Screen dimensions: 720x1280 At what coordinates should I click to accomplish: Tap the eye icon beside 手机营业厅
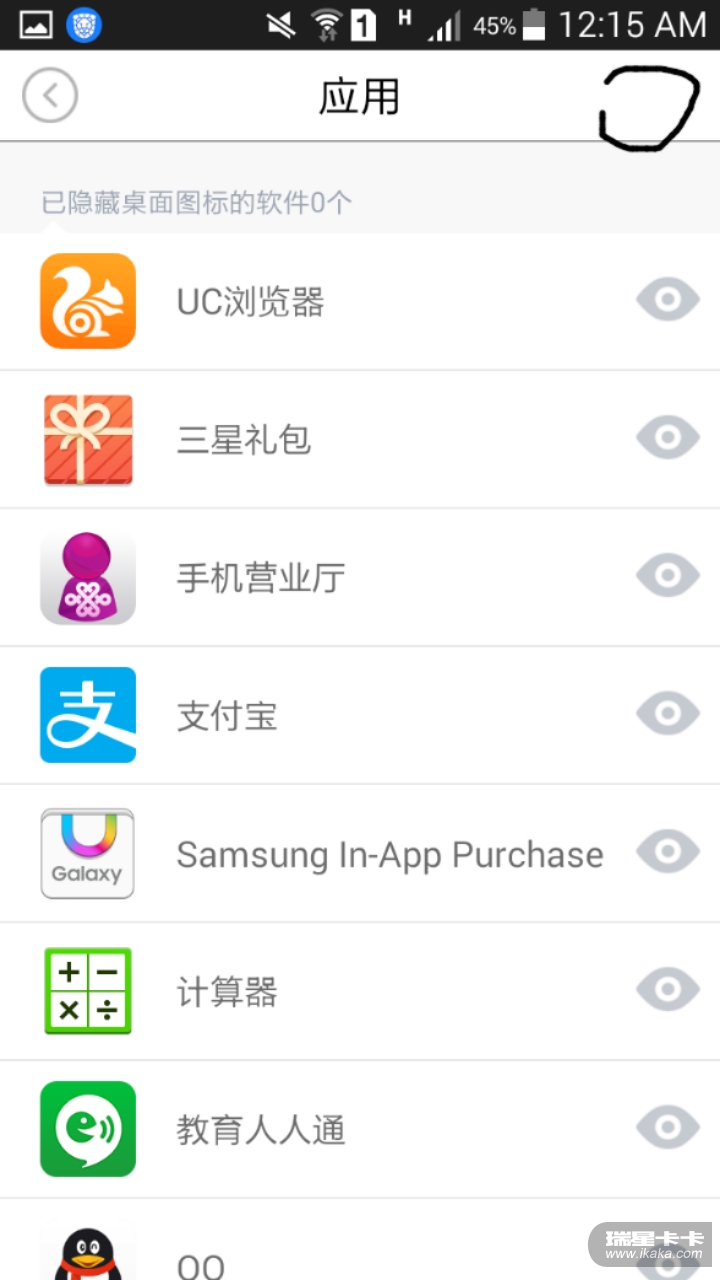coord(668,576)
